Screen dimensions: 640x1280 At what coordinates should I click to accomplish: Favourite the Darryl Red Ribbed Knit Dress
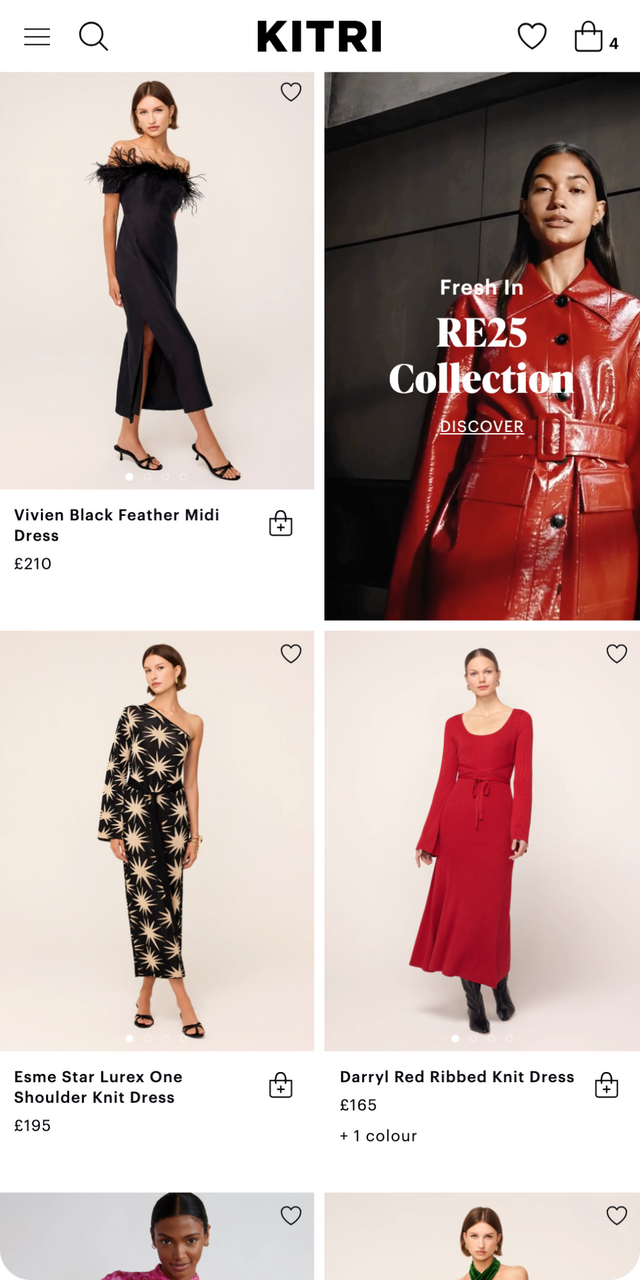pyautogui.click(x=617, y=654)
